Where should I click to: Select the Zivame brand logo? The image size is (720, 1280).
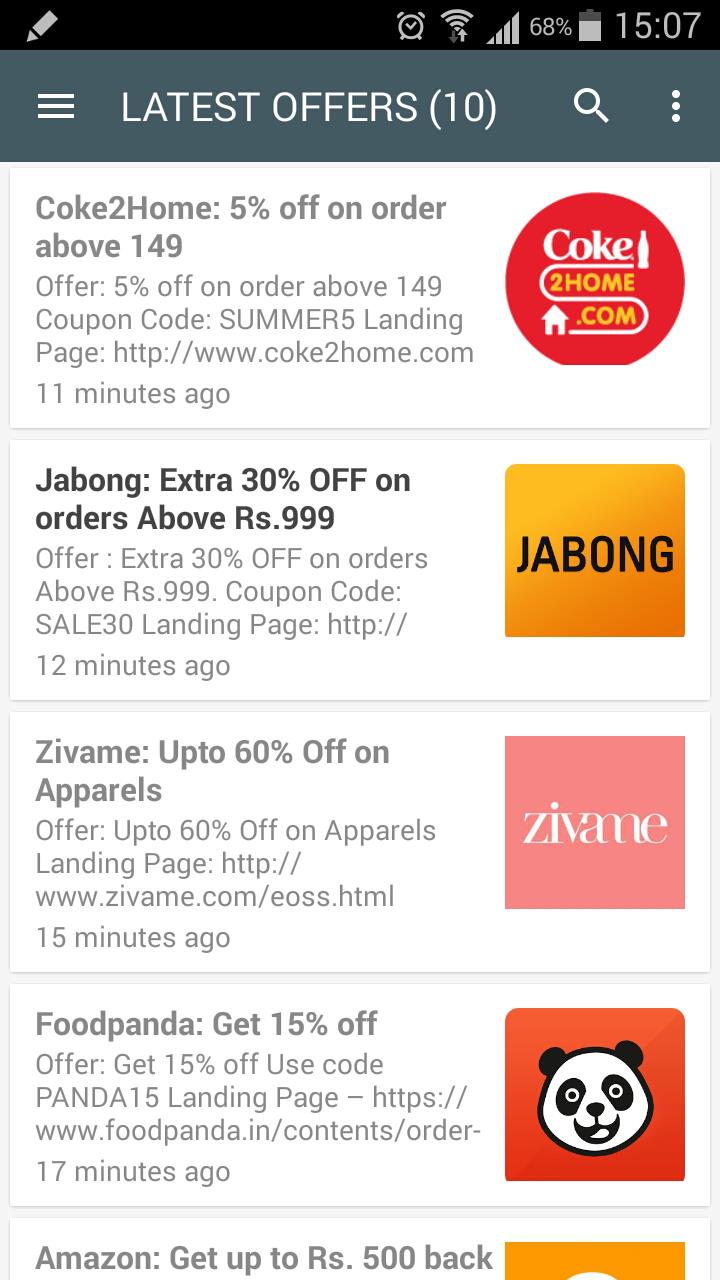(594, 822)
